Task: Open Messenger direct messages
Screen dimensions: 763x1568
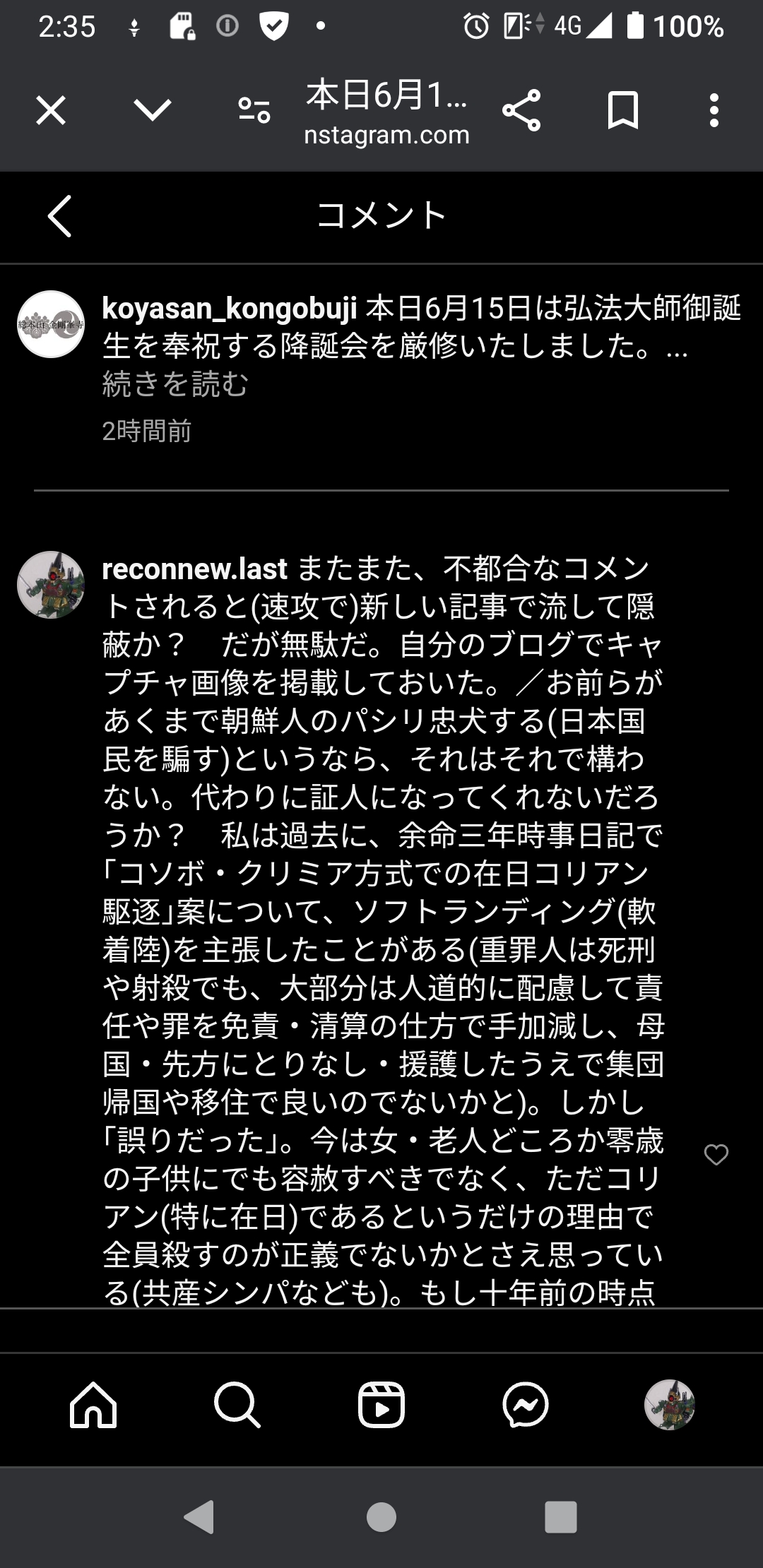Action: pos(526,1405)
